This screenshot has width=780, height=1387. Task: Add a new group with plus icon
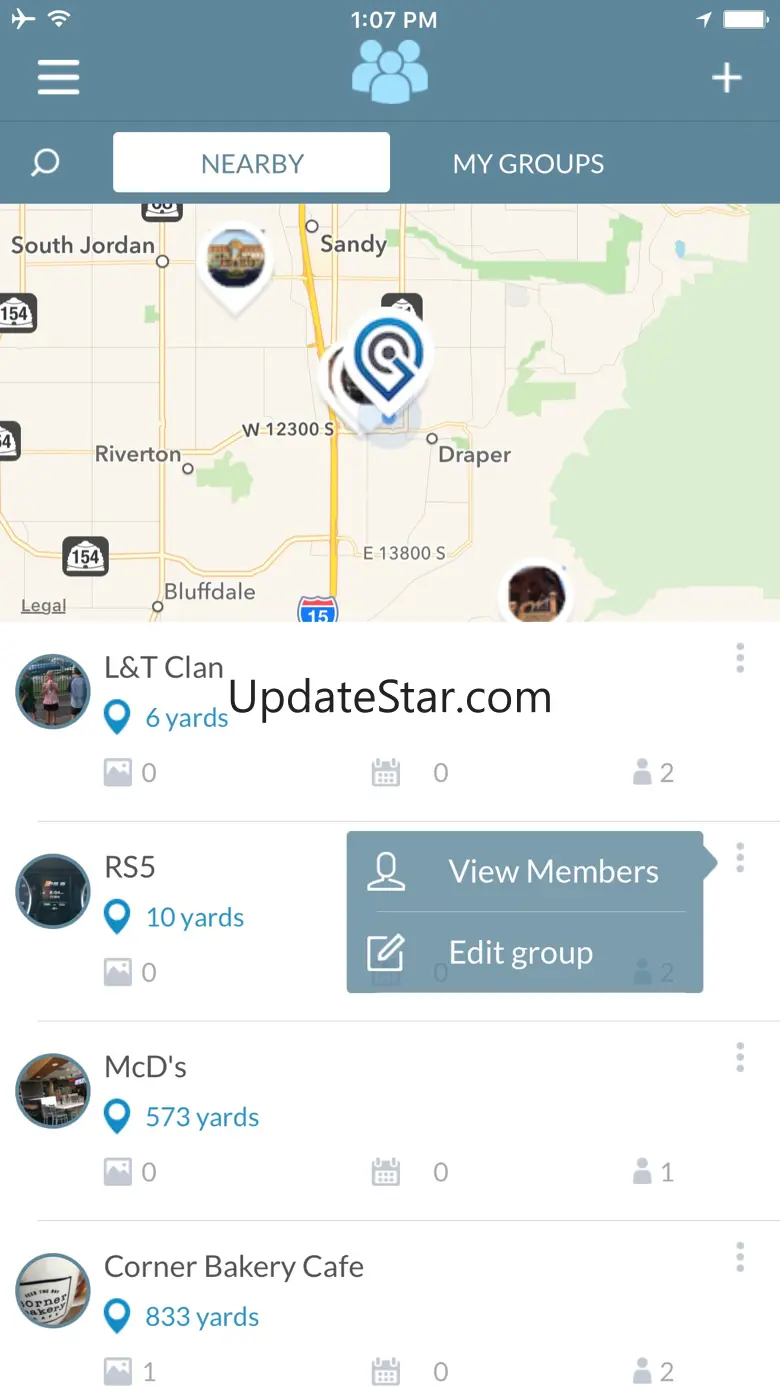pyautogui.click(x=726, y=78)
